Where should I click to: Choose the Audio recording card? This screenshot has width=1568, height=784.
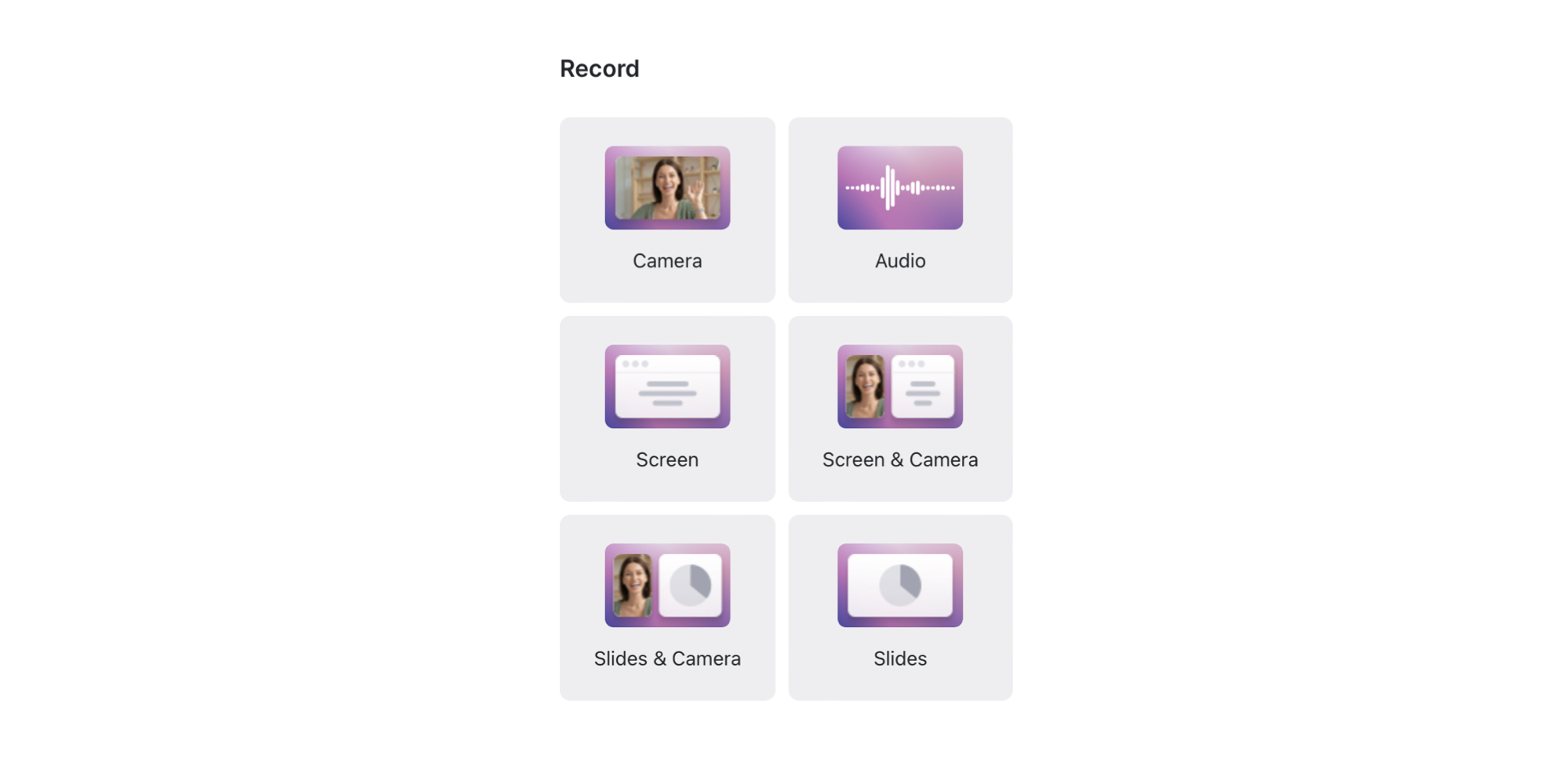click(900, 209)
